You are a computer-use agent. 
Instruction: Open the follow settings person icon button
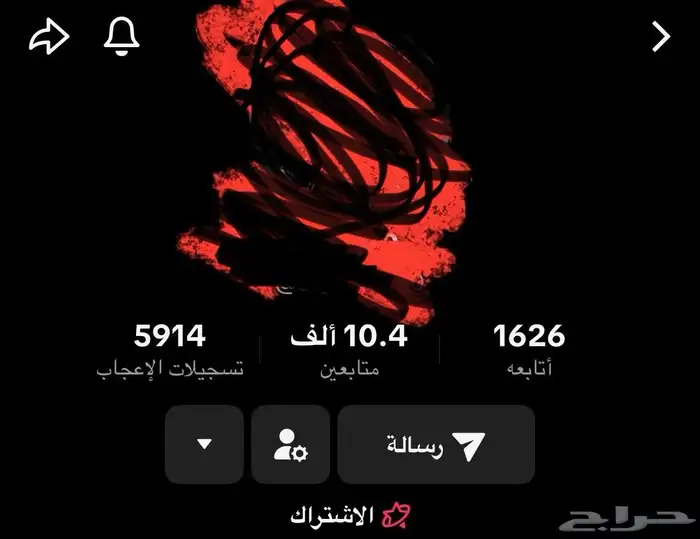[x=290, y=445]
